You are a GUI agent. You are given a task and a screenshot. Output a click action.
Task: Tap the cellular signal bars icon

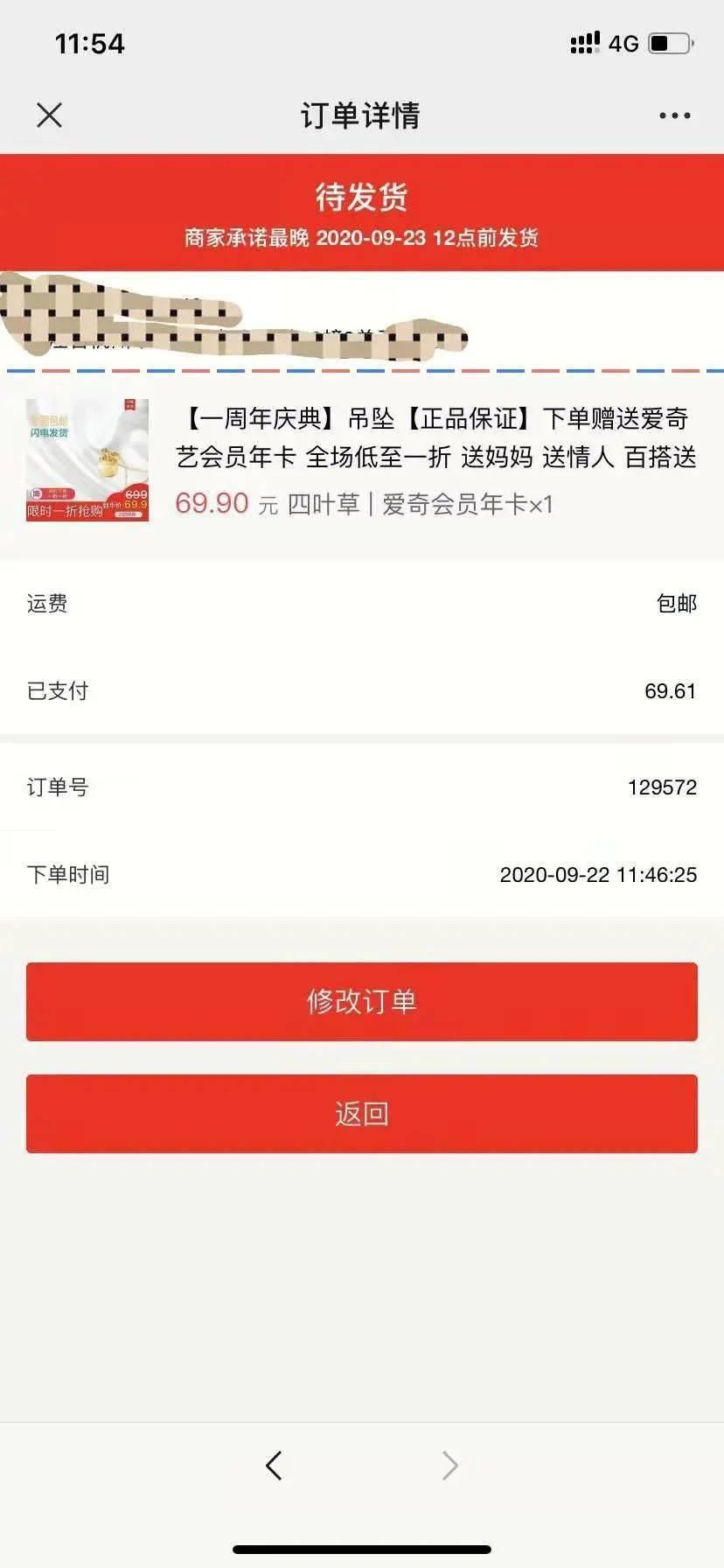[x=584, y=42]
